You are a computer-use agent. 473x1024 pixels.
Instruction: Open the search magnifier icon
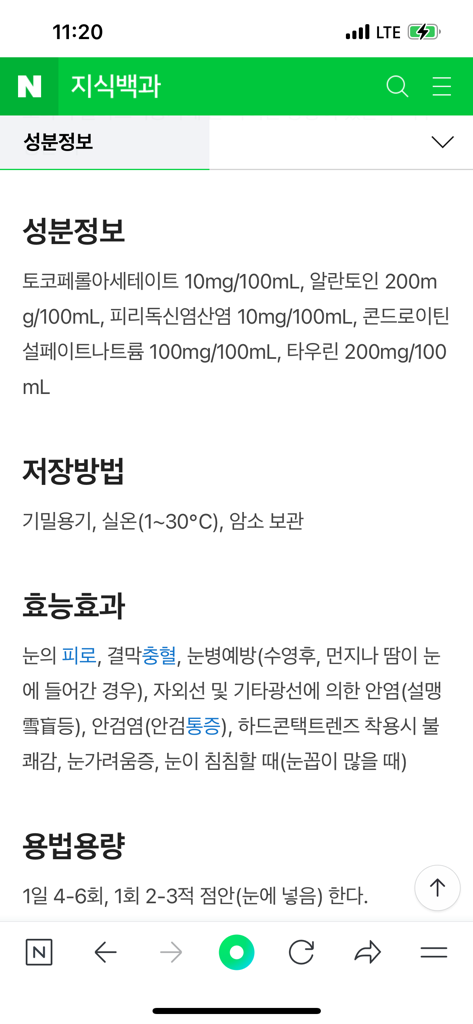397,86
